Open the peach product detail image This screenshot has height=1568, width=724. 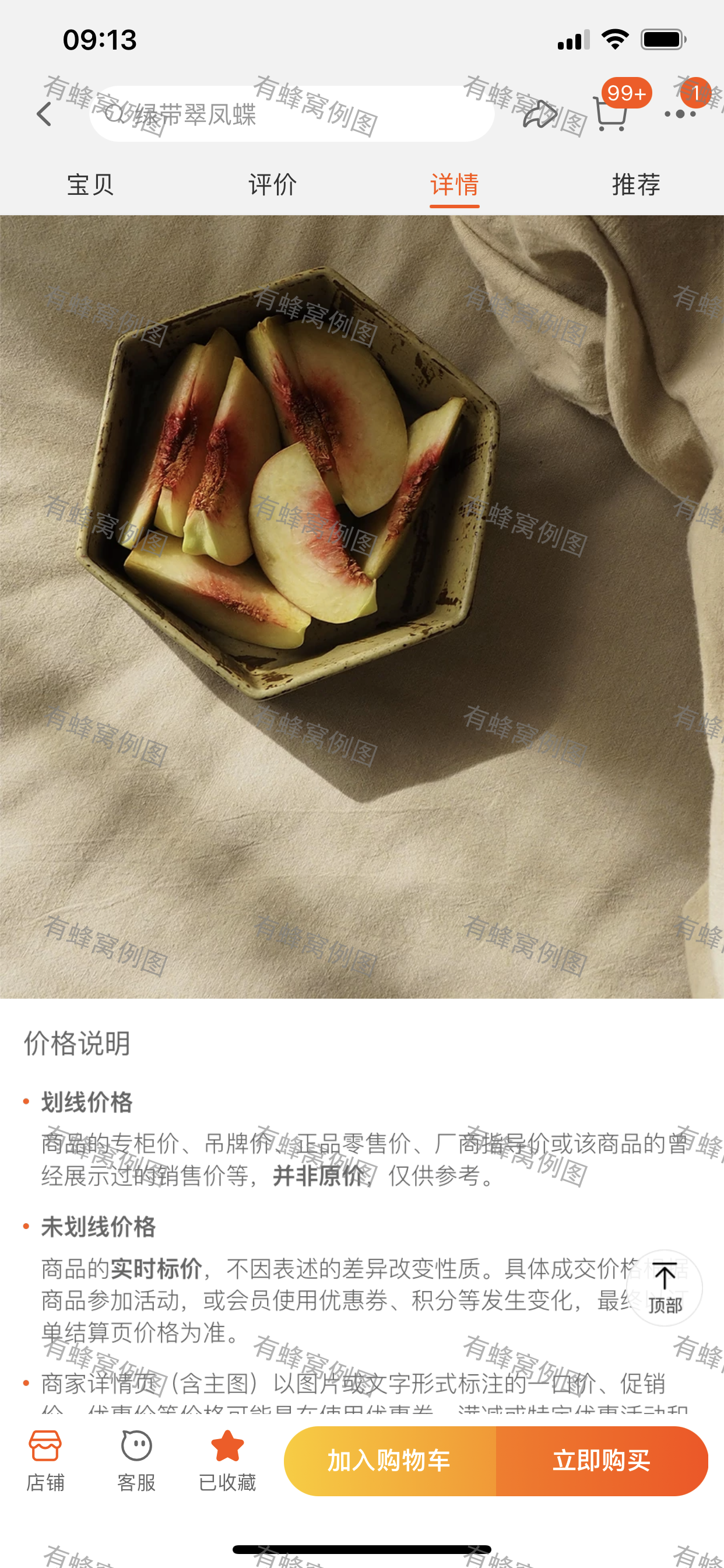click(x=362, y=605)
